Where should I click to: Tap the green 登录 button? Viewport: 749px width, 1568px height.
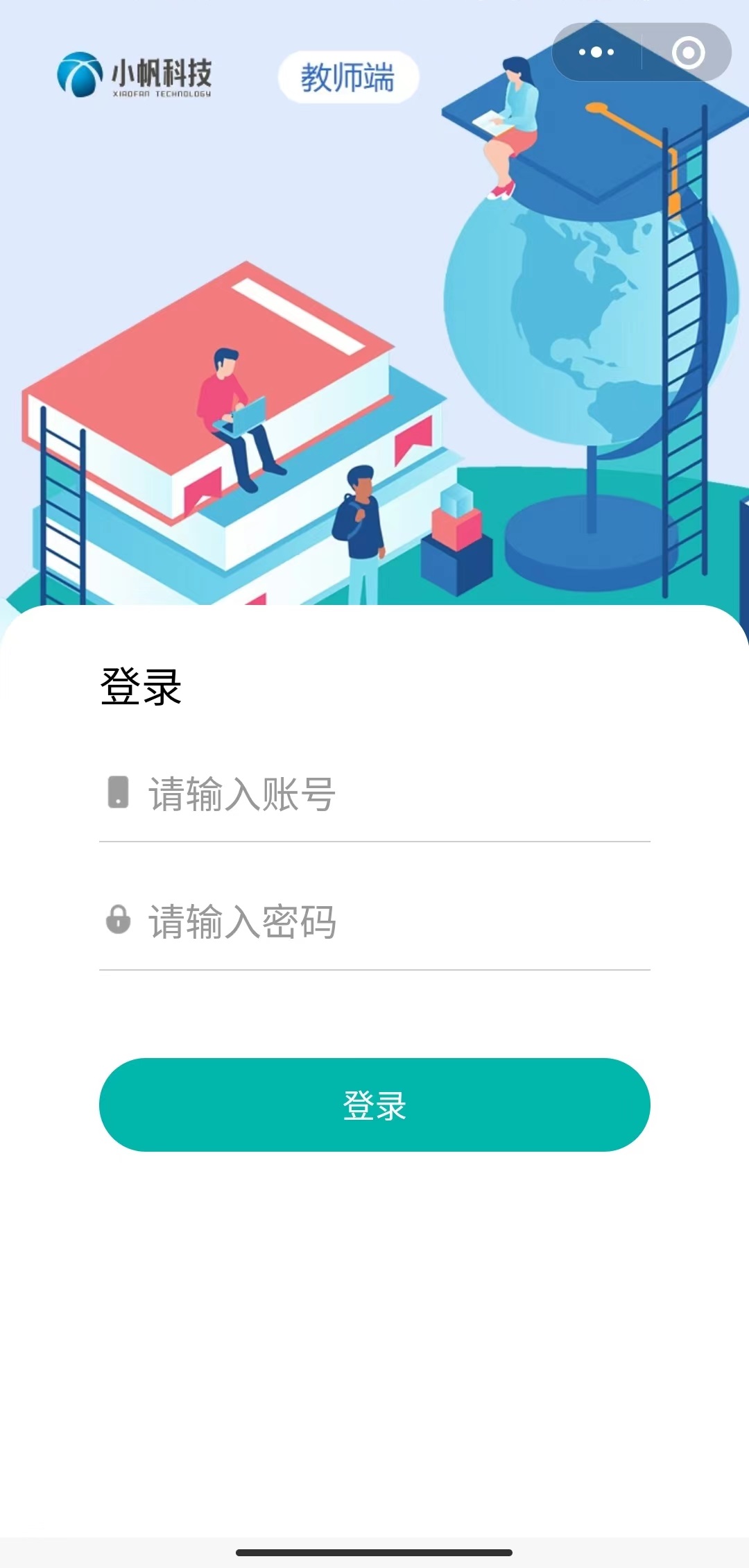(x=374, y=1105)
